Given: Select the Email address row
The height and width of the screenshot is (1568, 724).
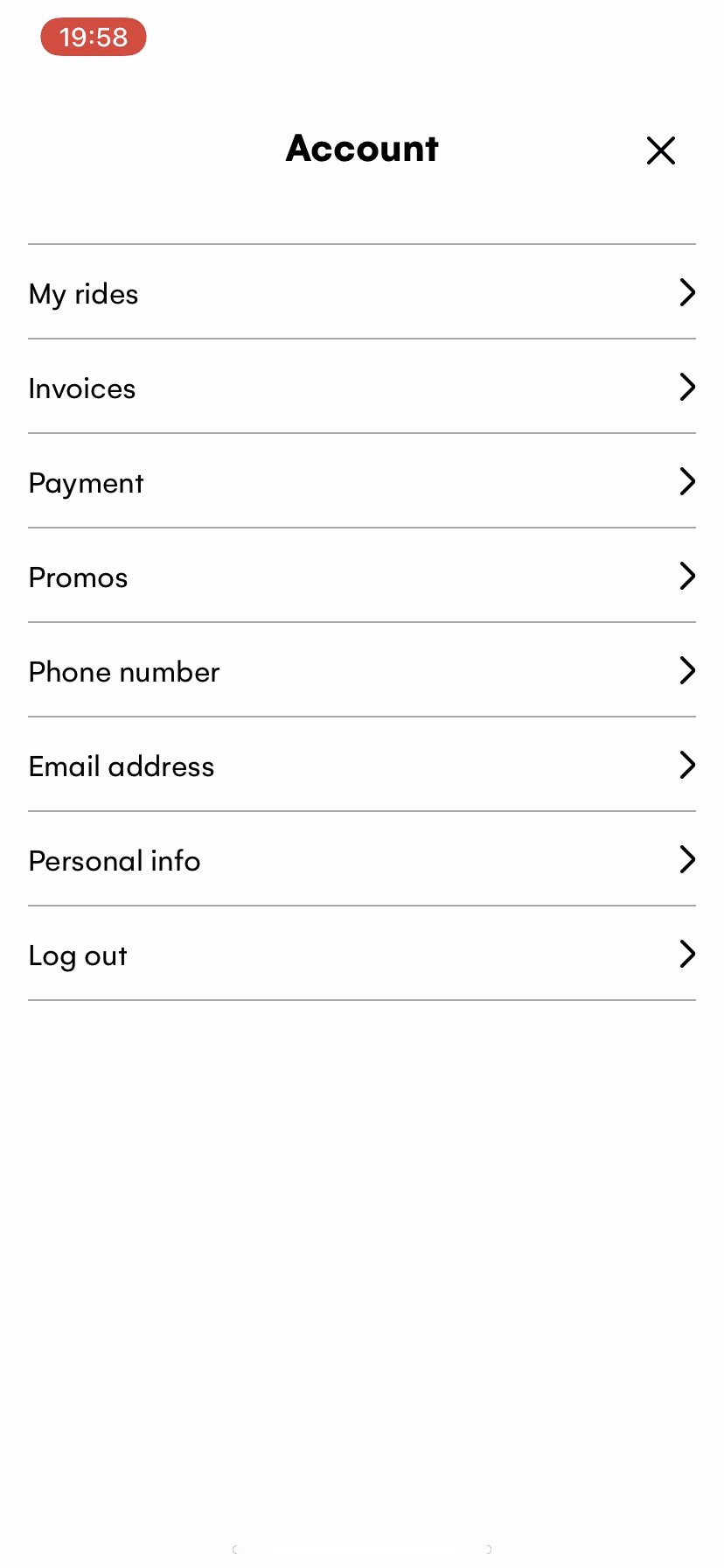Looking at the screenshot, I should (362, 766).
